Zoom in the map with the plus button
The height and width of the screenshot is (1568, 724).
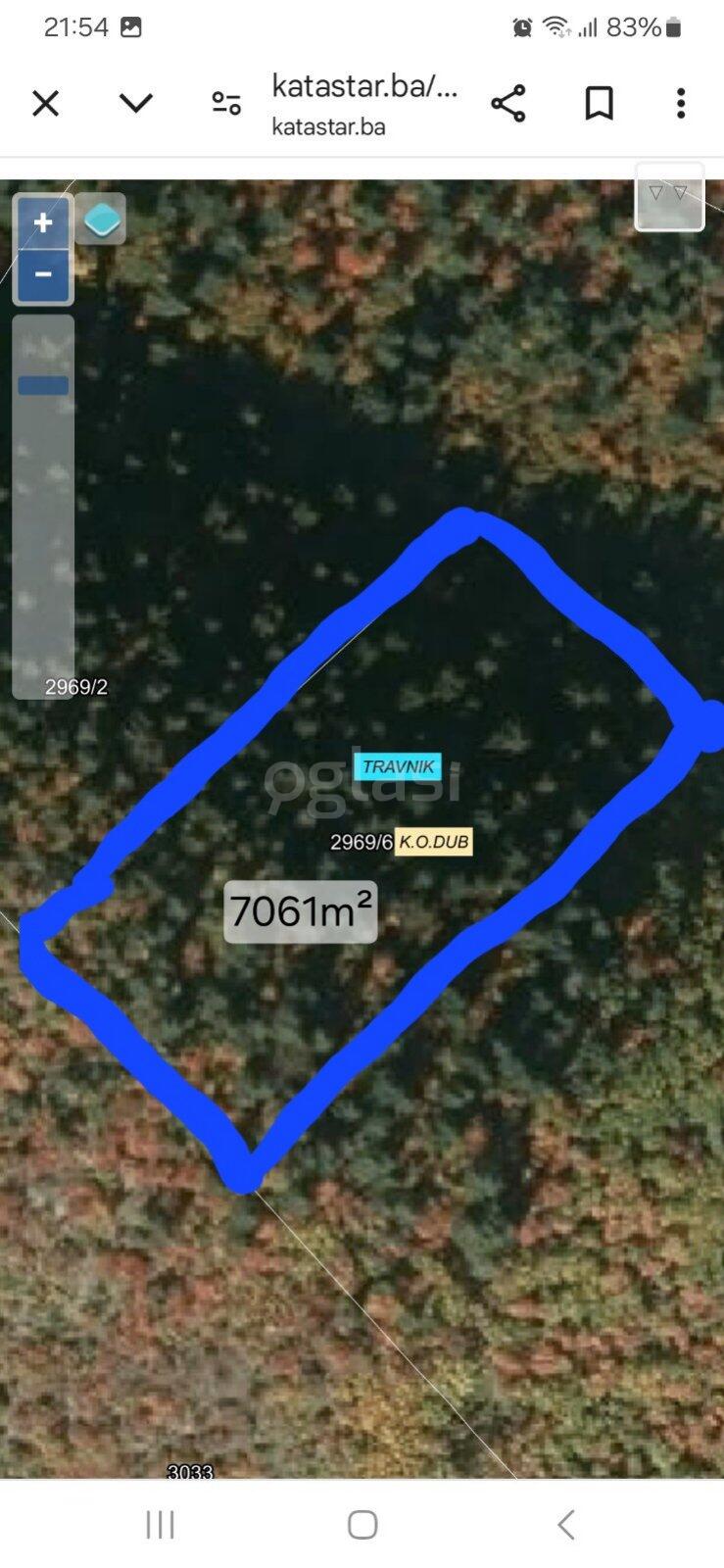pyautogui.click(x=43, y=223)
